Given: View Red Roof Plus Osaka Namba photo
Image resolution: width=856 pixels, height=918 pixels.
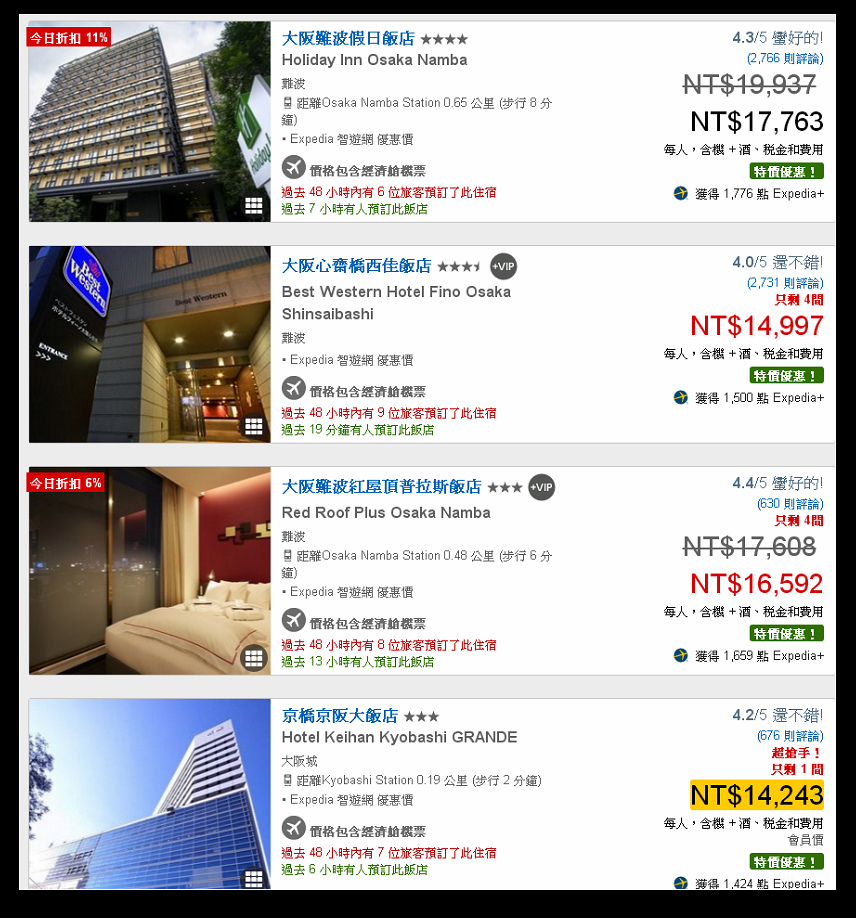Looking at the screenshot, I should (149, 570).
